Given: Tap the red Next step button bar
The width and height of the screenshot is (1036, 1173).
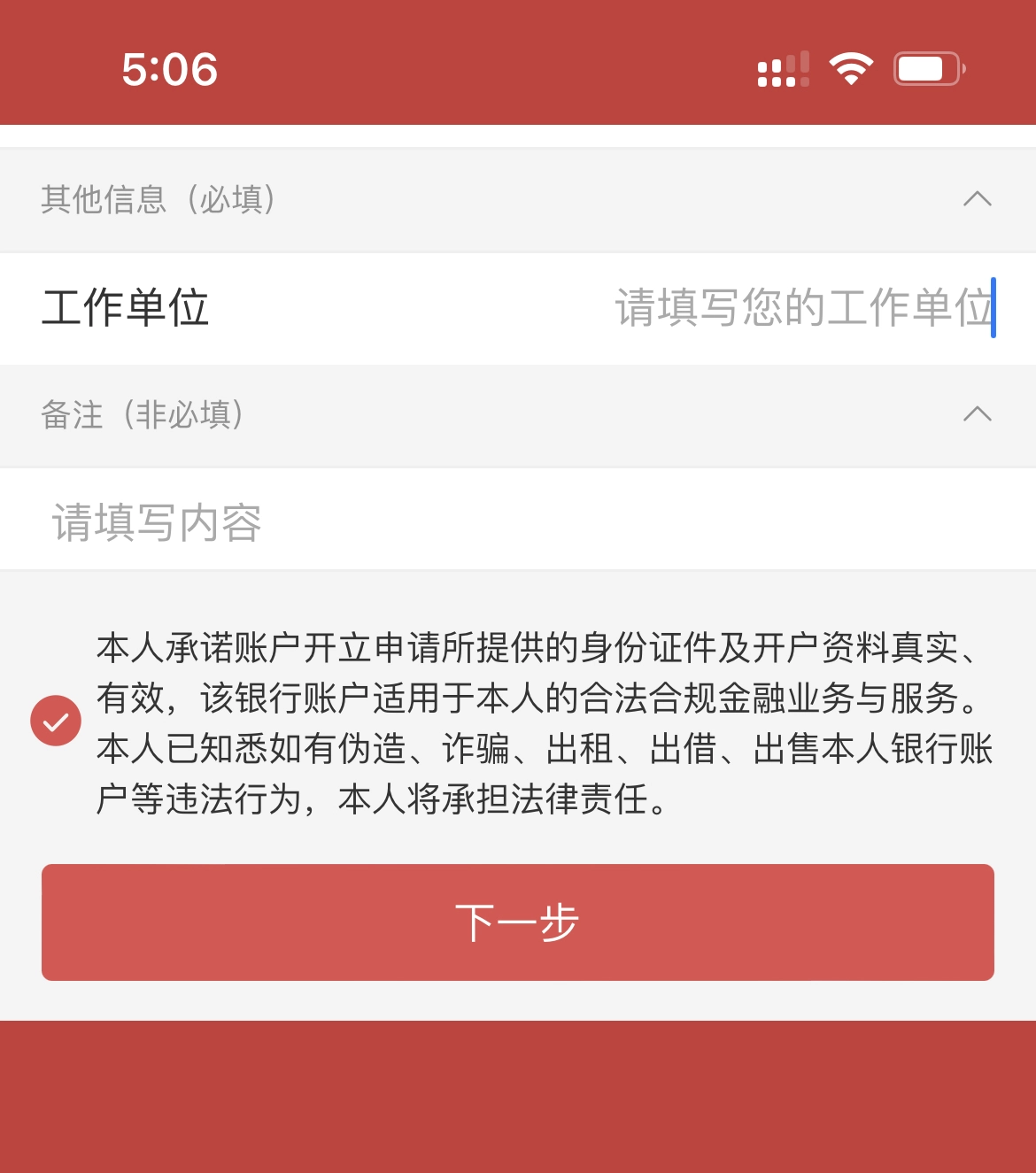Looking at the screenshot, I should click(518, 922).
